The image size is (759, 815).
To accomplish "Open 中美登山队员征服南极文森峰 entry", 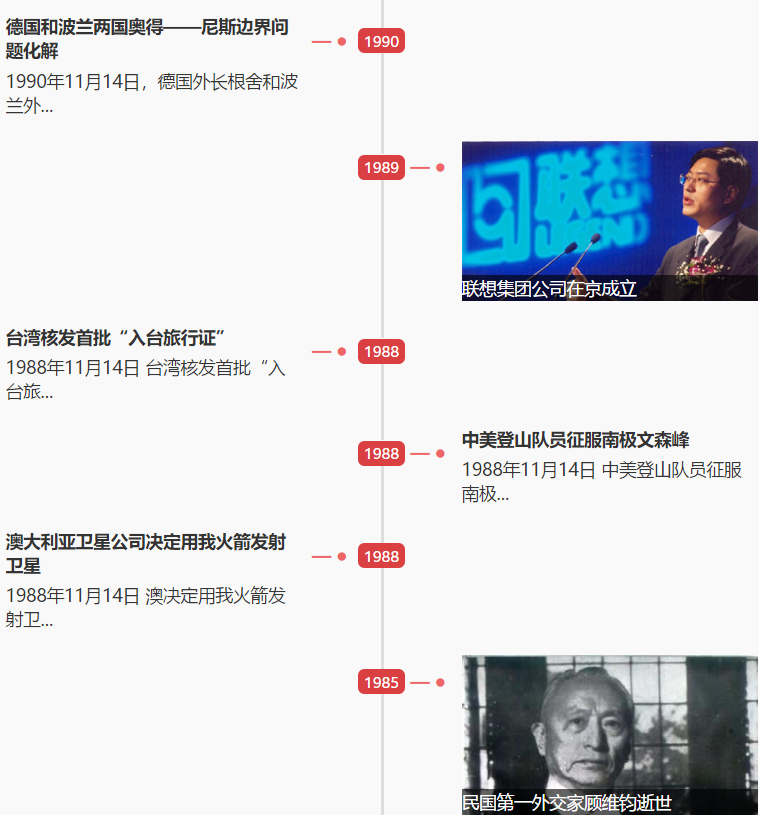I will (x=575, y=440).
